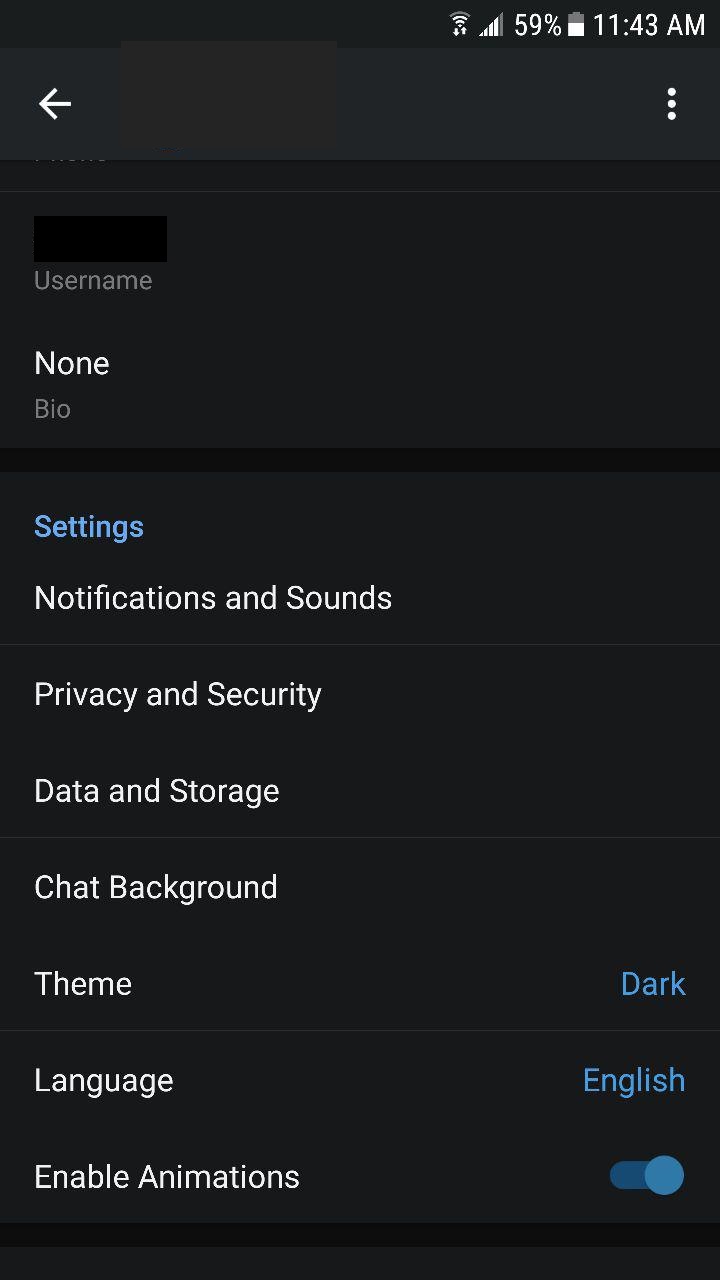Change the Language setting
Screen dimensions: 720x1280
pos(360,1080)
